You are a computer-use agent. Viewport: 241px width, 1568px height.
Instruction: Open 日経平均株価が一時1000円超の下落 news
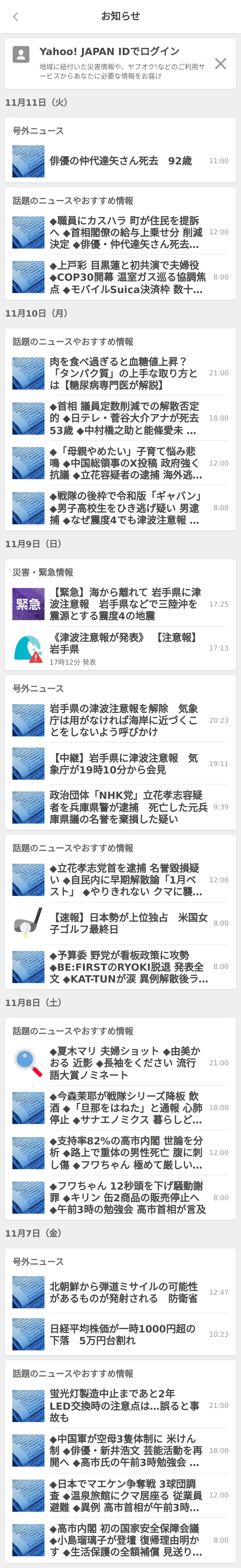(120, 1334)
